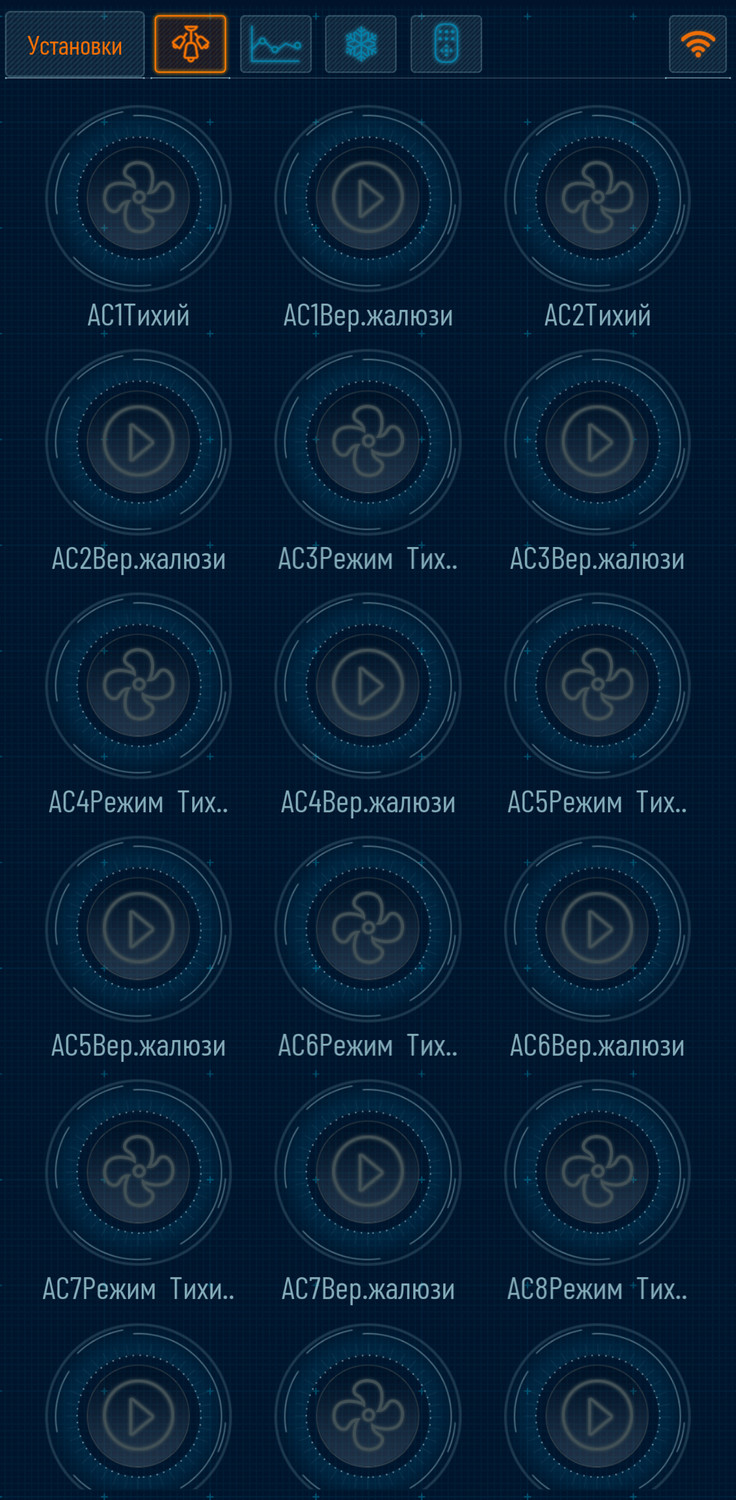Activate AC2Тихий fan button

pyautogui.click(x=597, y=198)
